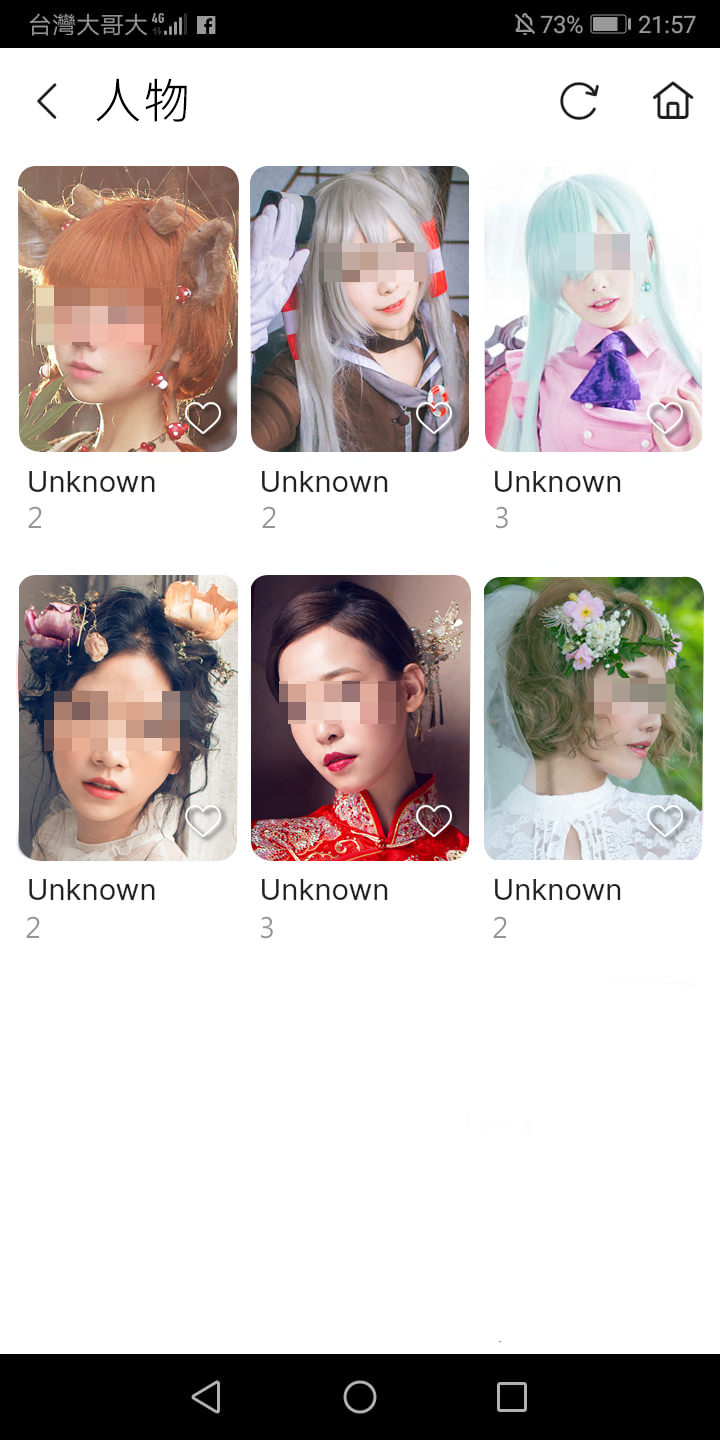The width and height of the screenshot is (720, 1440).
Task: Open the home icon in the toolbar
Action: tap(672, 101)
